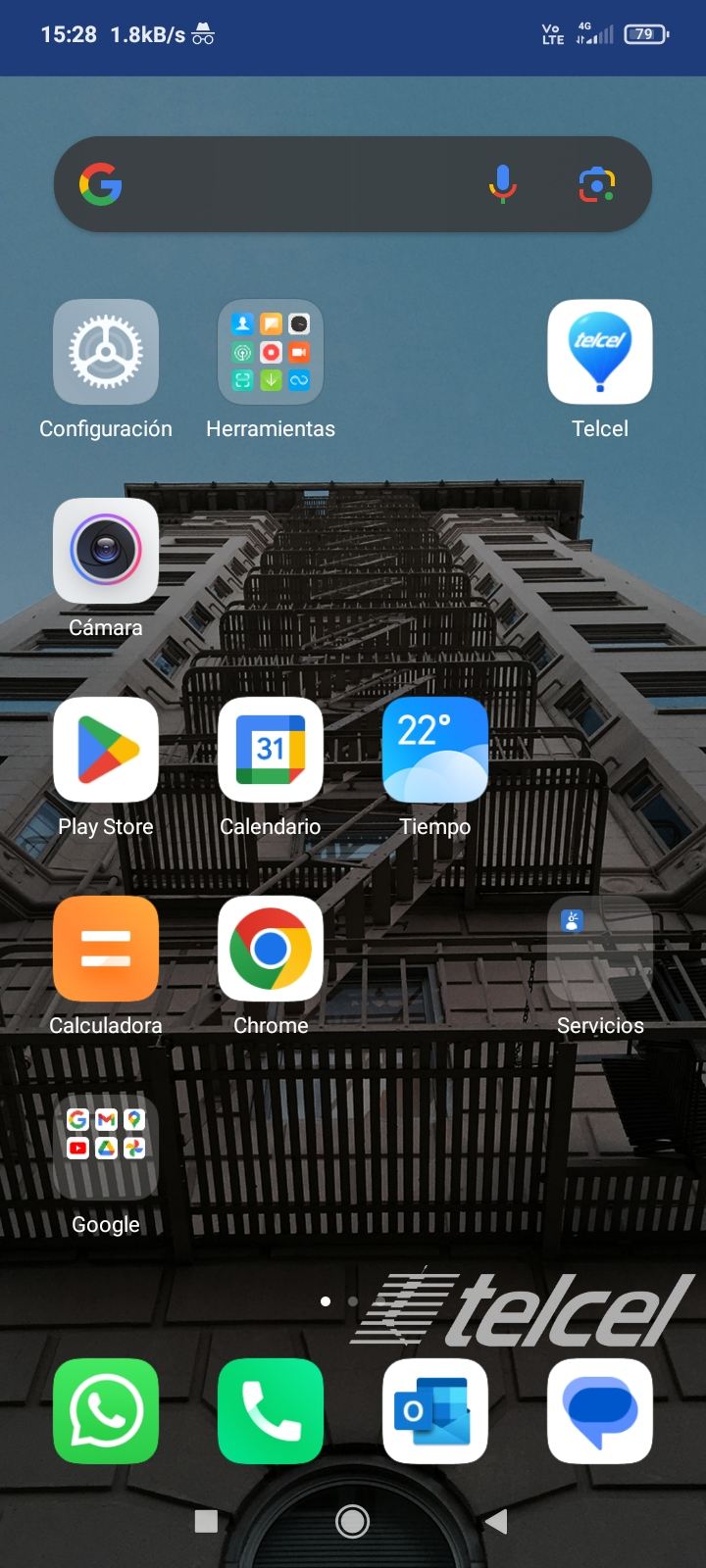
Task: Open the blue Messages app
Action: click(600, 1411)
